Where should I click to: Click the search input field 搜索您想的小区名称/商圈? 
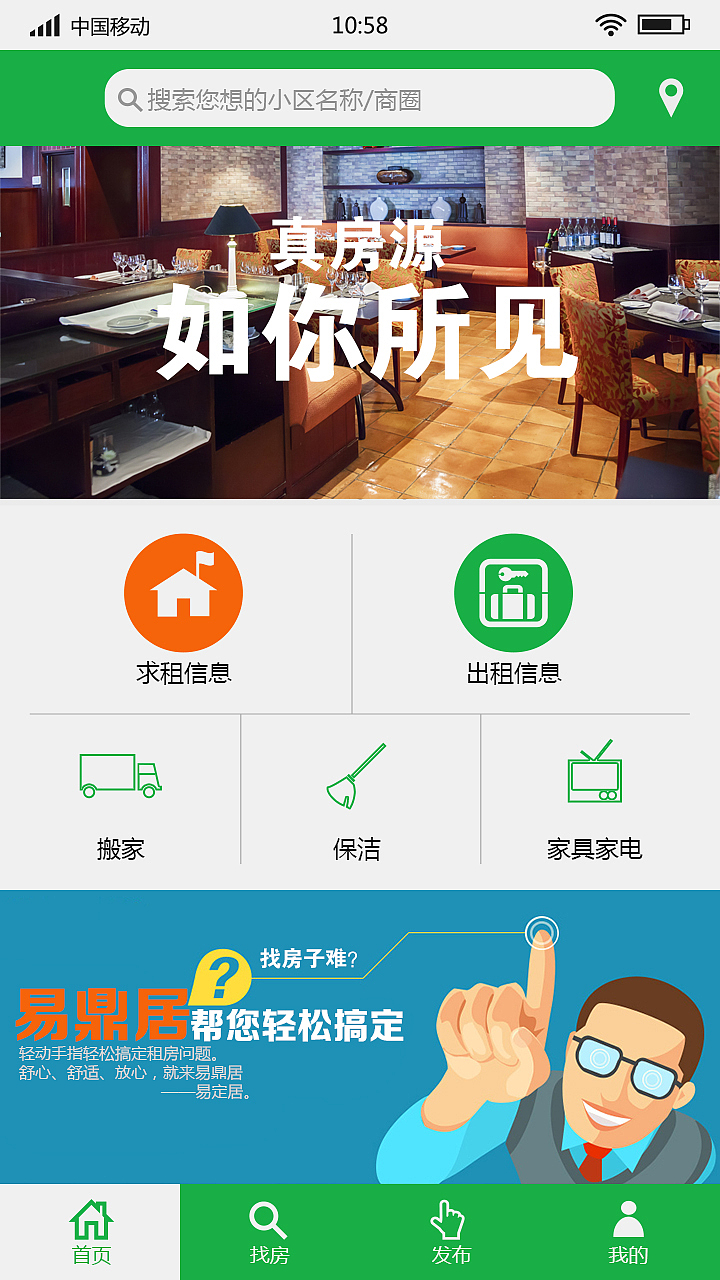(360, 99)
